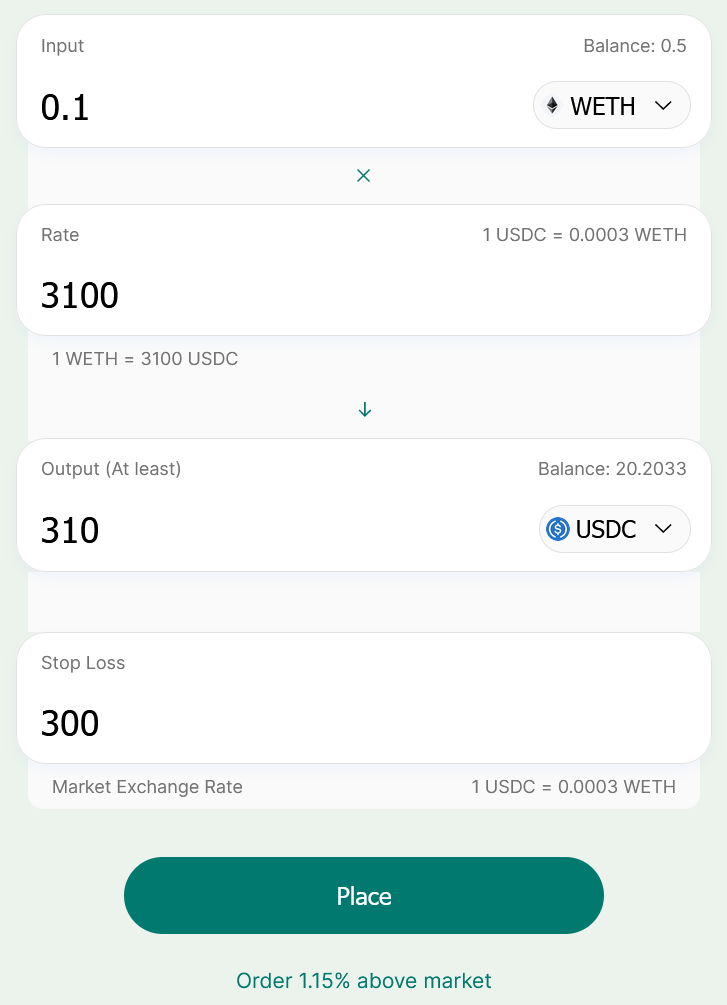Place the limit order

(x=364, y=895)
